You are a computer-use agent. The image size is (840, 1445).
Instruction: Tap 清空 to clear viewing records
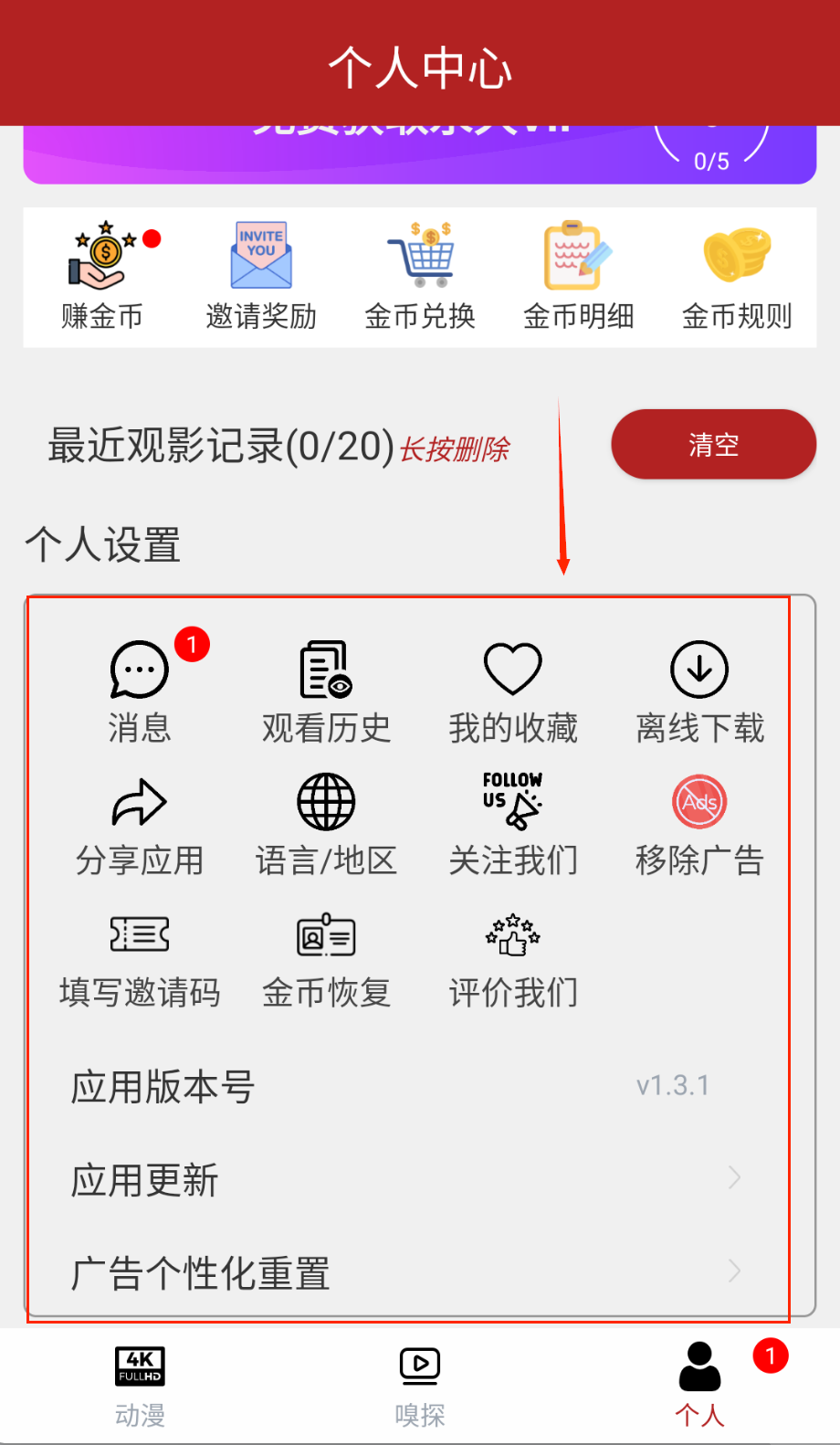pyautogui.click(x=713, y=445)
